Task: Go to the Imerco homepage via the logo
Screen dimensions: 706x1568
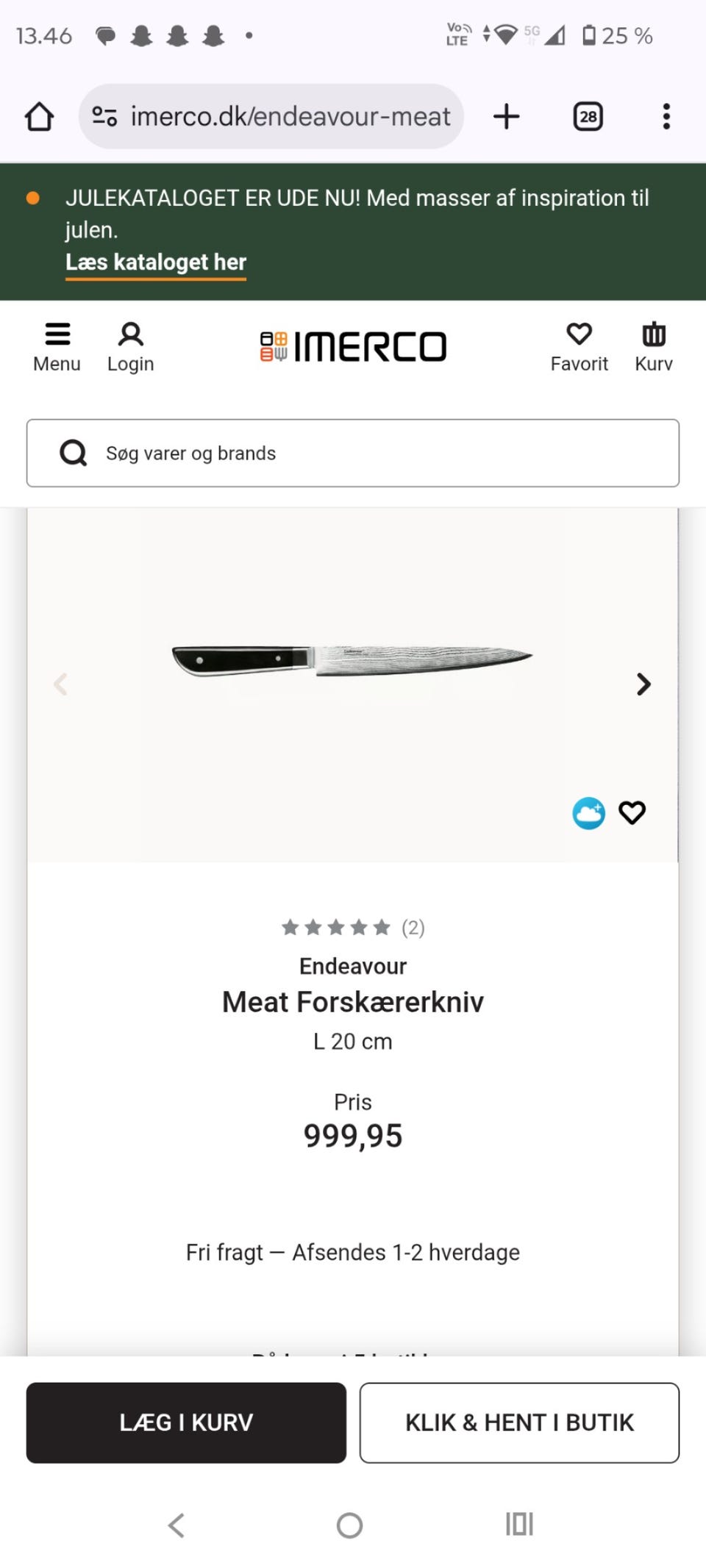Action: (x=353, y=346)
